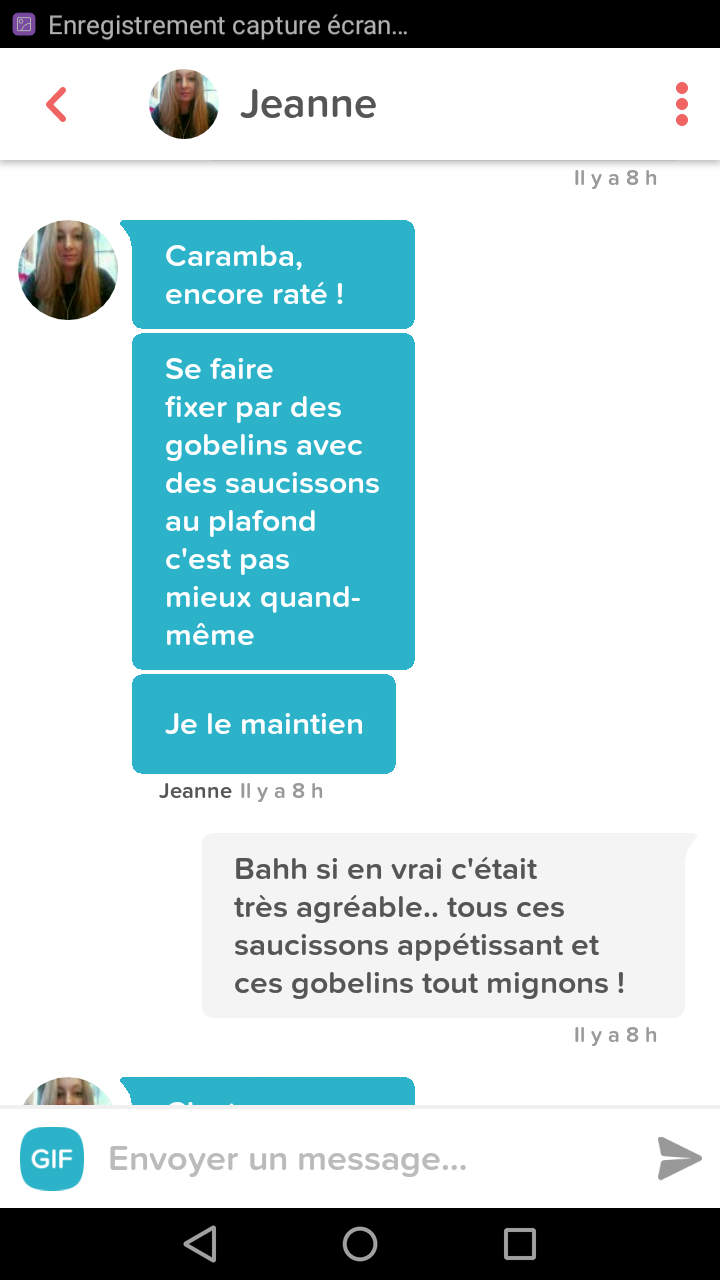Go back using the red arrow
720x1280 pixels.
(x=56, y=104)
